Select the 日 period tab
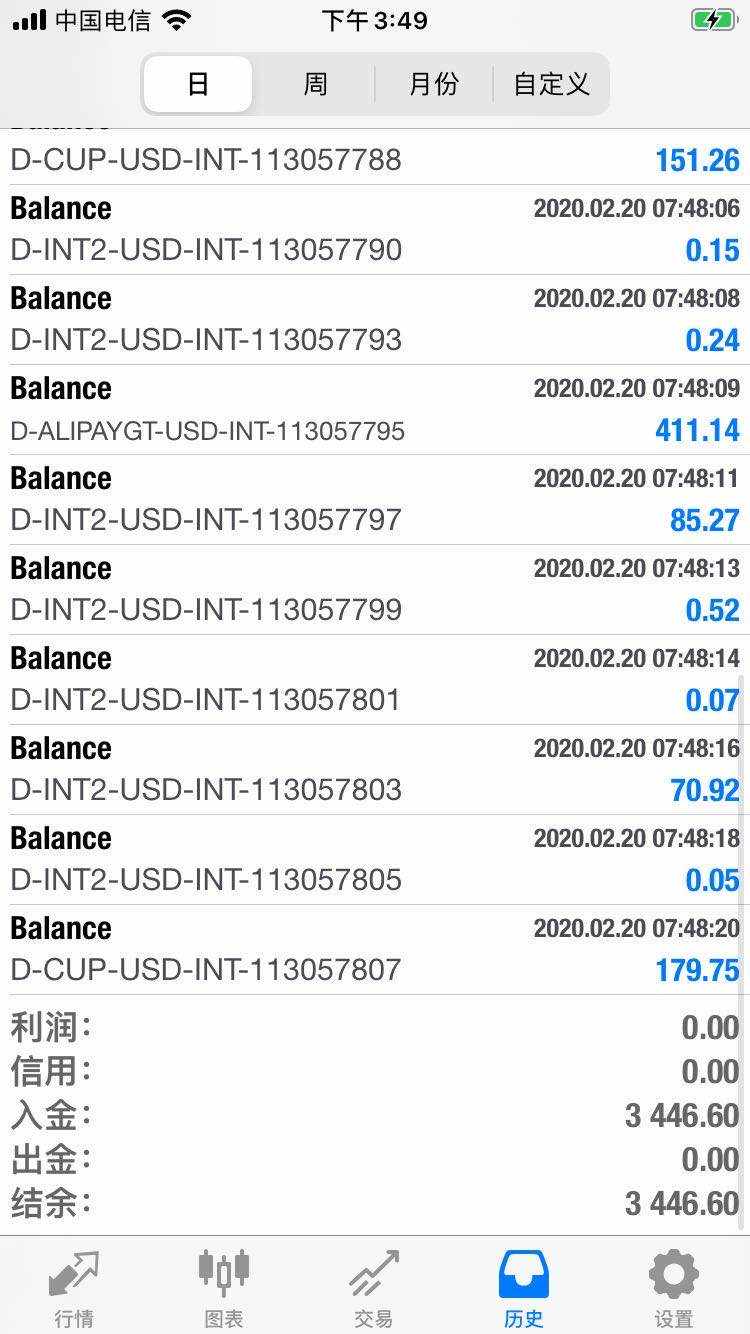The image size is (750, 1334). pos(198,84)
